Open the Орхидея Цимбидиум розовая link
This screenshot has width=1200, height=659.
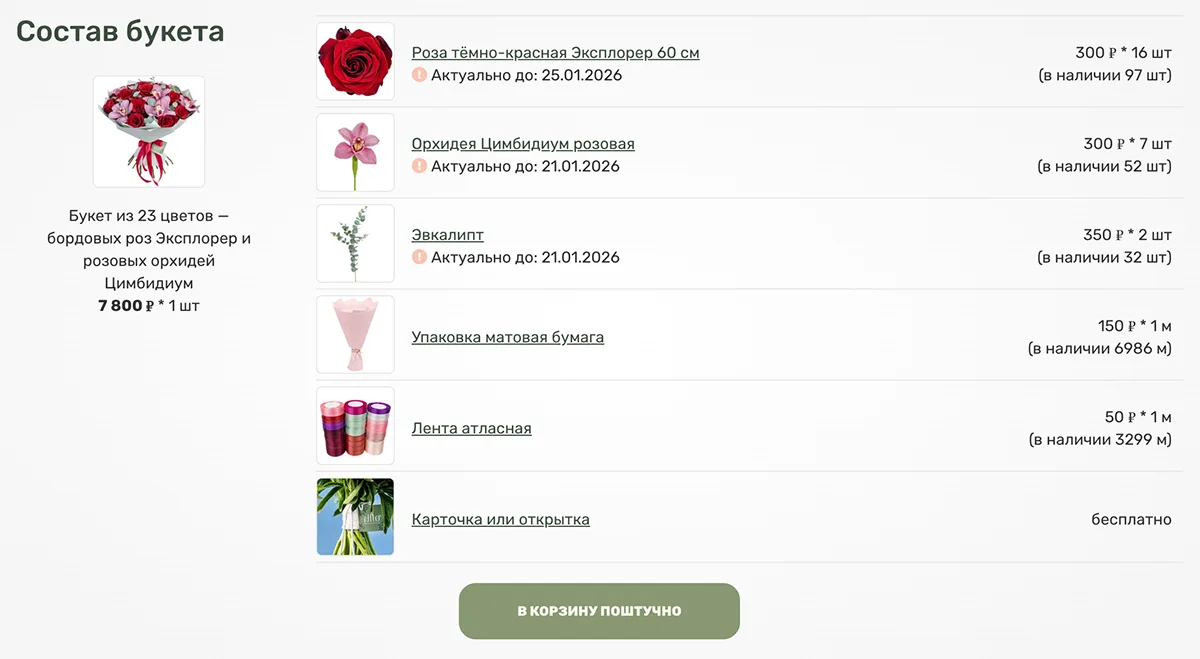pyautogui.click(x=523, y=144)
